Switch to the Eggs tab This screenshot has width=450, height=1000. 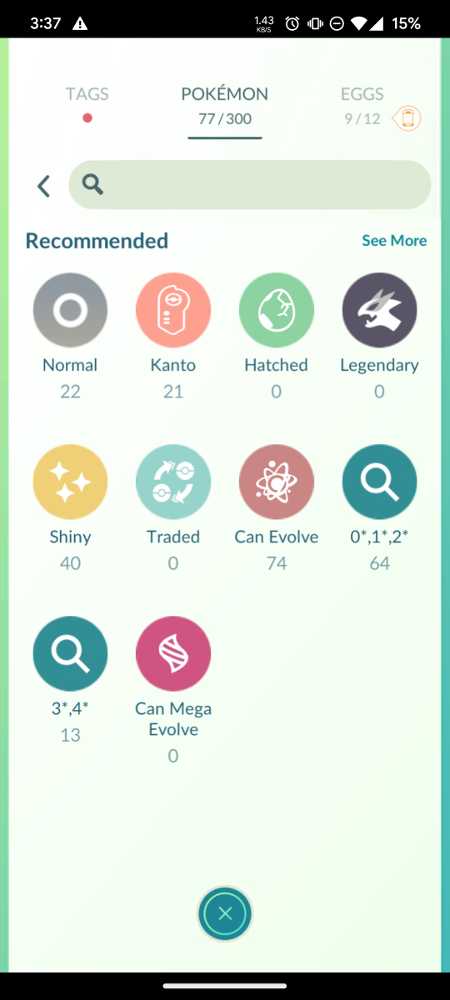click(x=362, y=105)
